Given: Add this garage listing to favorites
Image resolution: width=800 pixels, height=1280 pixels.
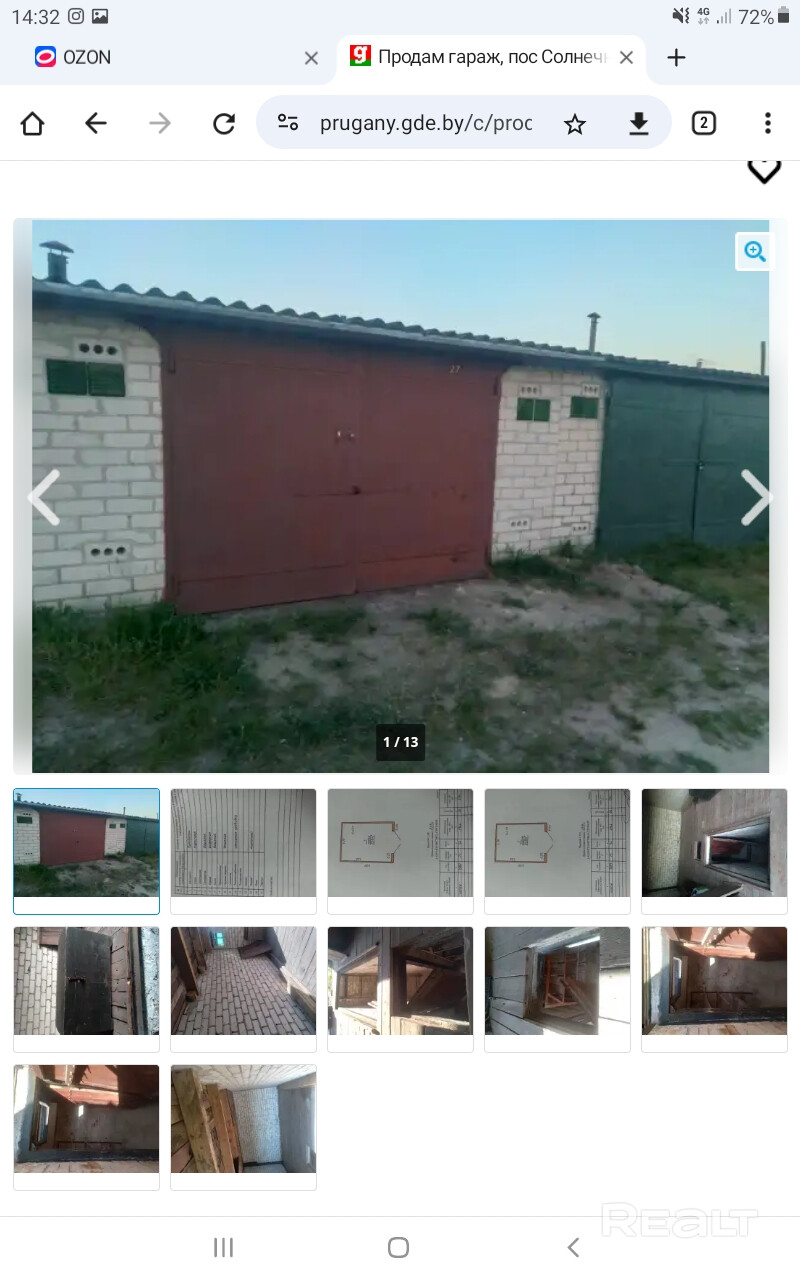Looking at the screenshot, I should coord(764,170).
